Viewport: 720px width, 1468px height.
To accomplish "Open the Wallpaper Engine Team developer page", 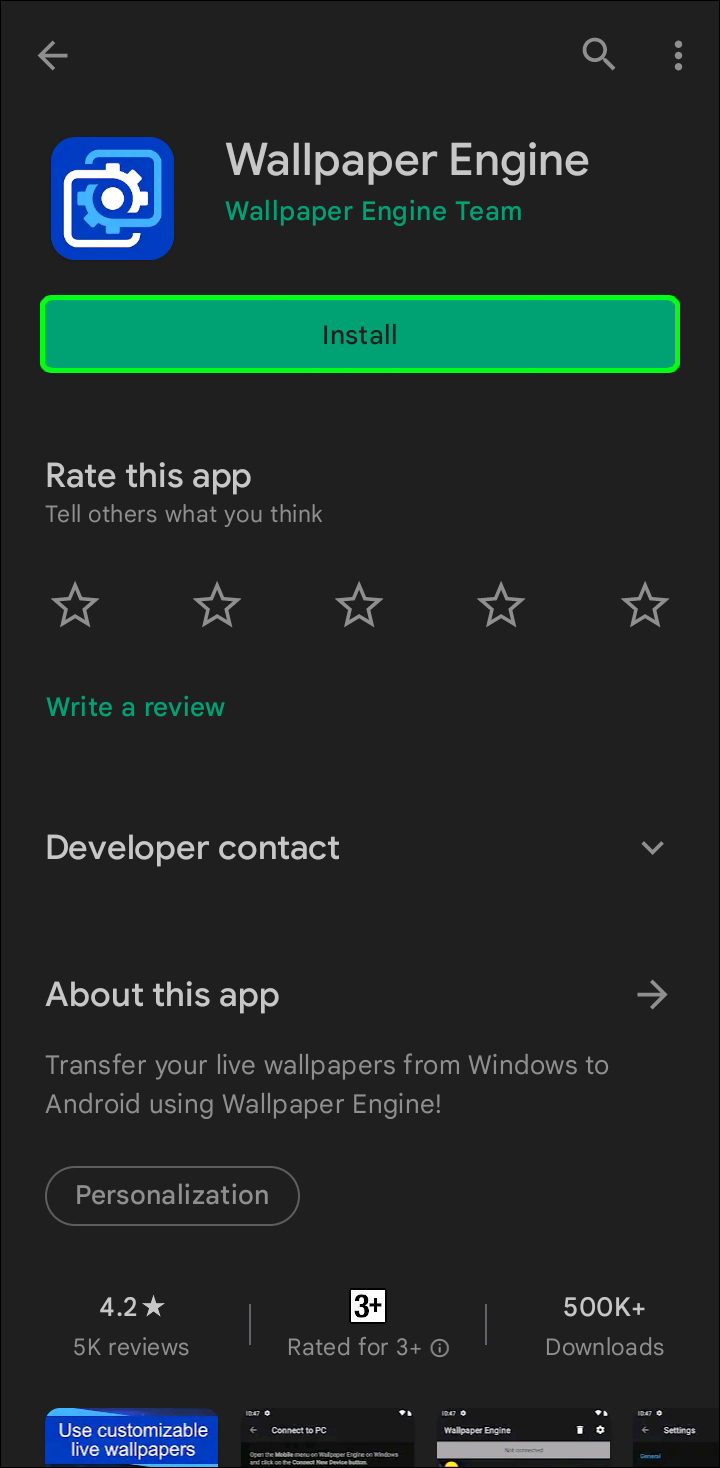I will [x=373, y=211].
